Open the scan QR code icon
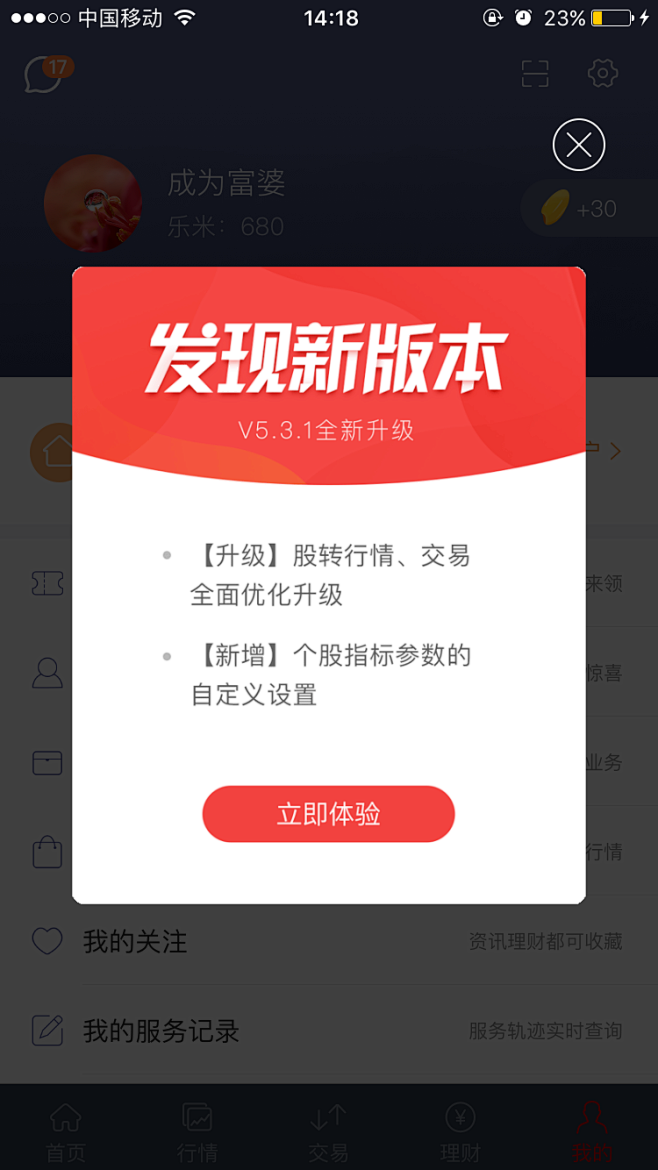658x1170 pixels. [x=535, y=73]
